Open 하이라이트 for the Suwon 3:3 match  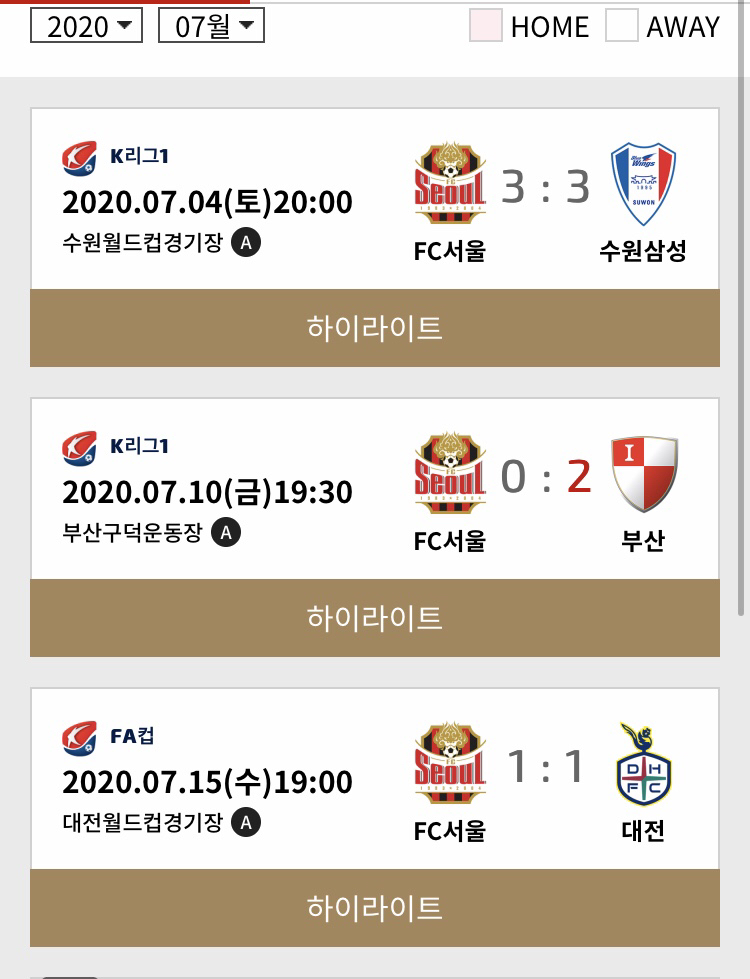coord(375,327)
